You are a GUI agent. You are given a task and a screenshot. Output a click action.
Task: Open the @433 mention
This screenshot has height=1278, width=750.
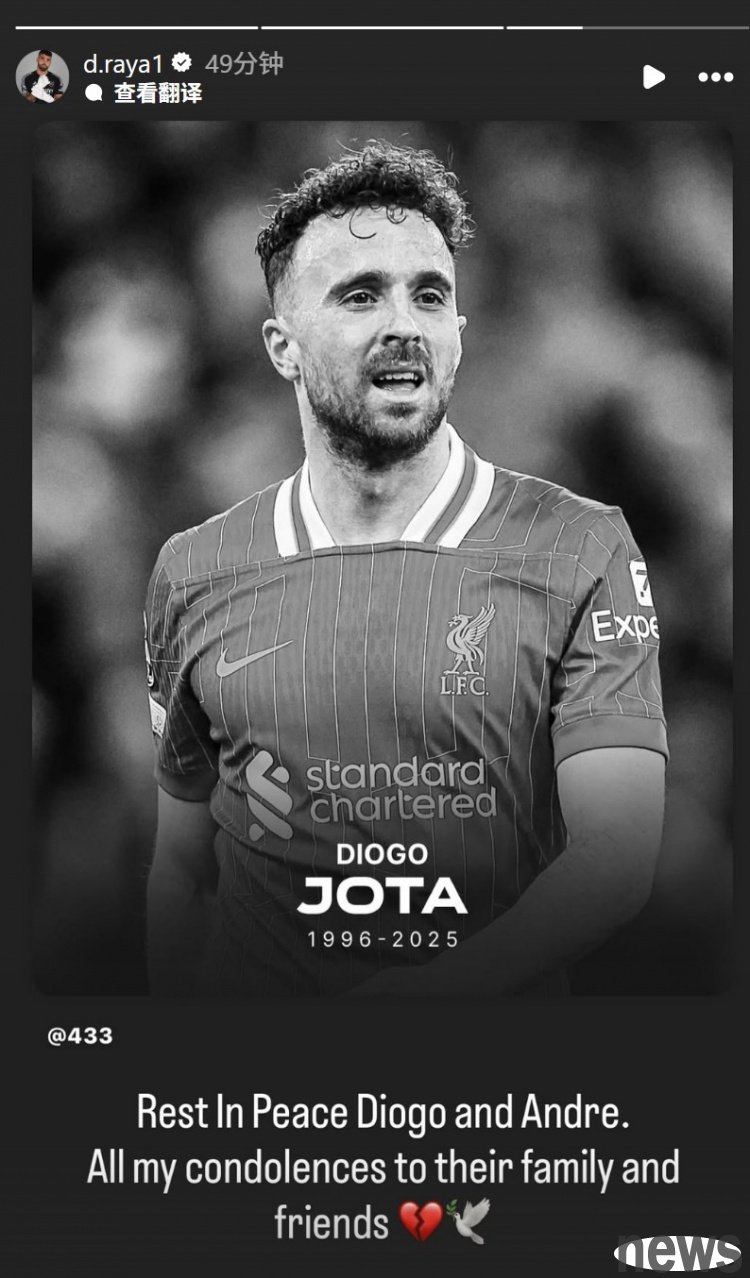[x=80, y=1036]
